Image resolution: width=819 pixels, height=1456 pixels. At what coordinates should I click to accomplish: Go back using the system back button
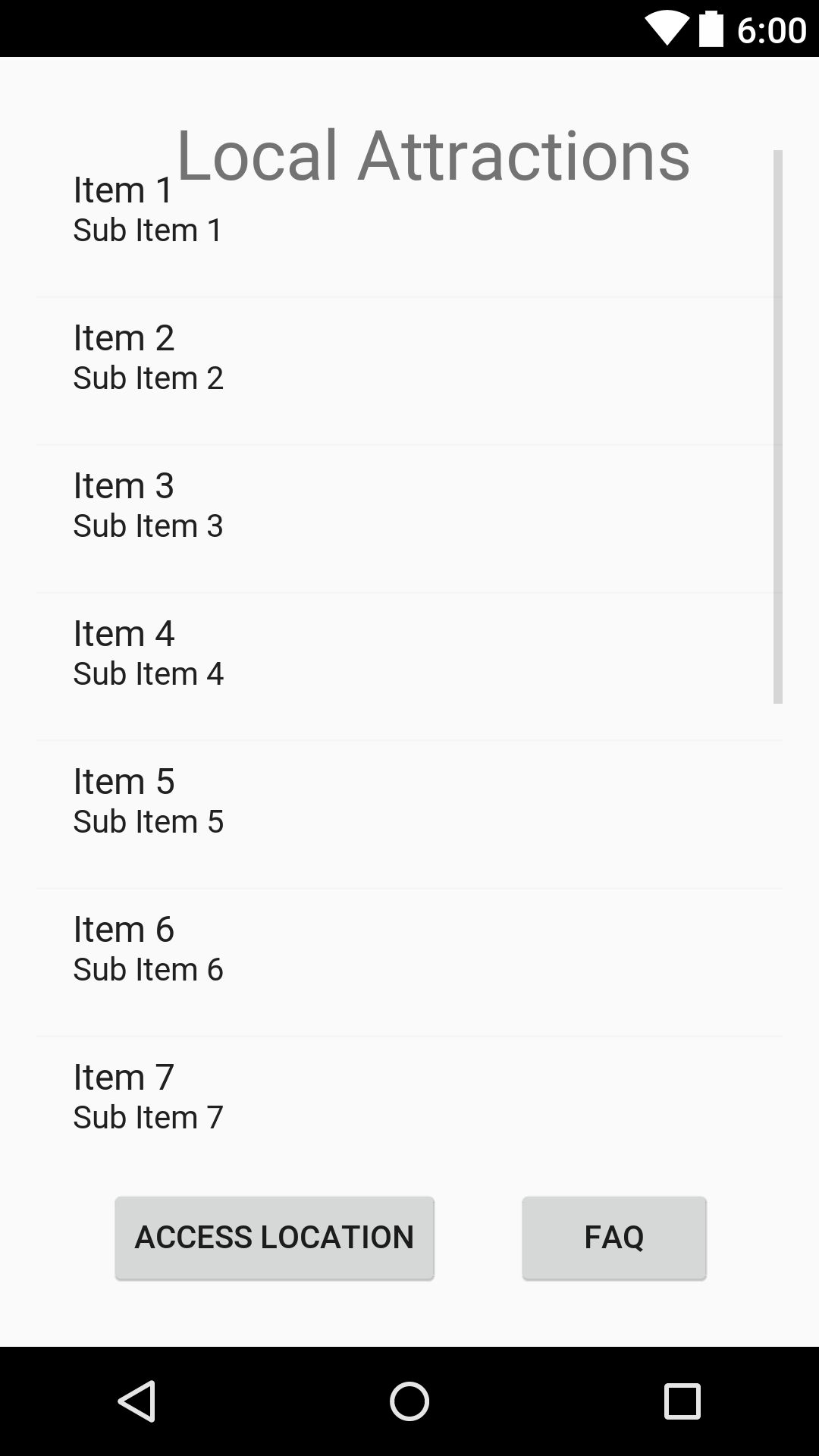(x=137, y=1401)
